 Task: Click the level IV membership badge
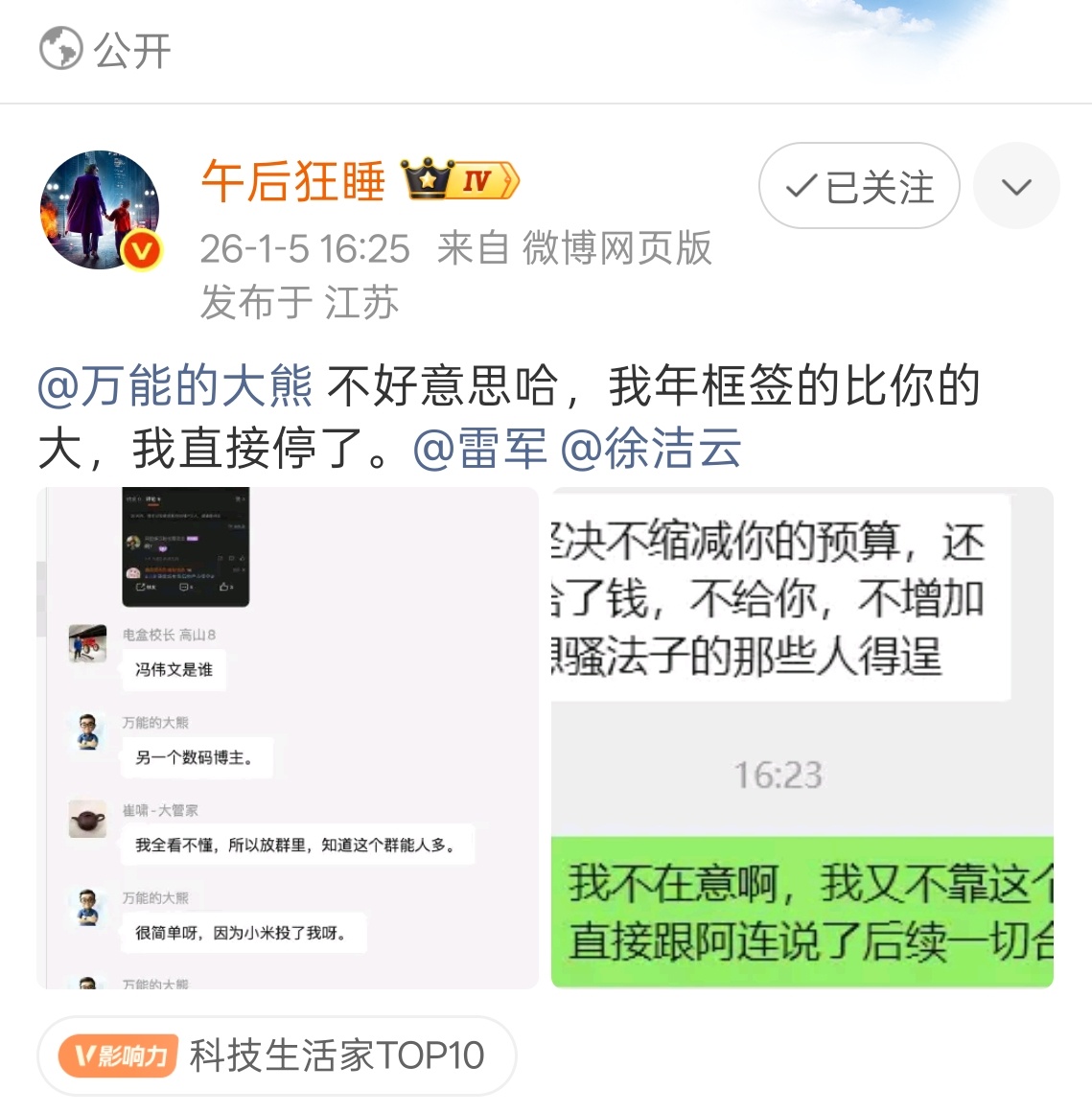click(476, 181)
